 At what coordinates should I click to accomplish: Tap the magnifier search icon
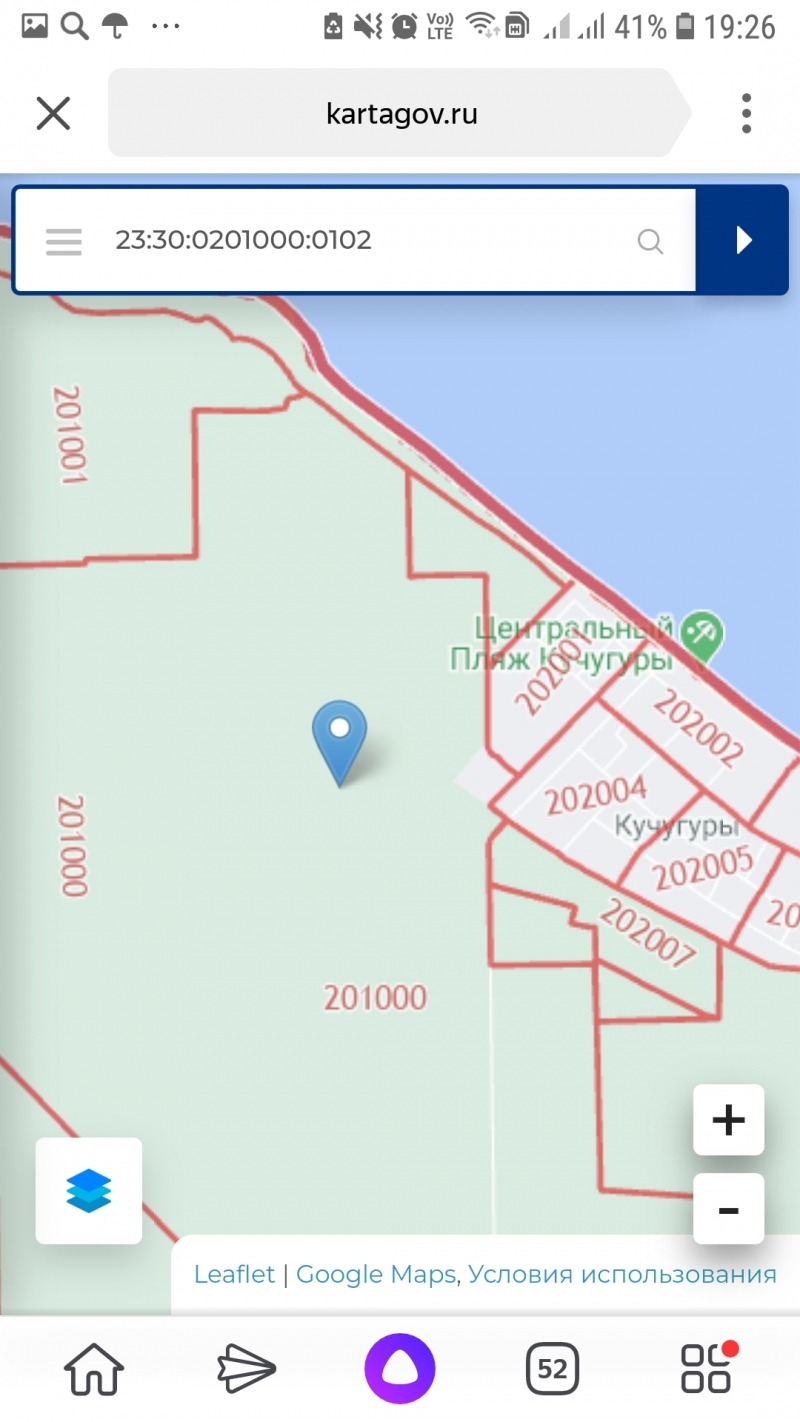coord(650,241)
